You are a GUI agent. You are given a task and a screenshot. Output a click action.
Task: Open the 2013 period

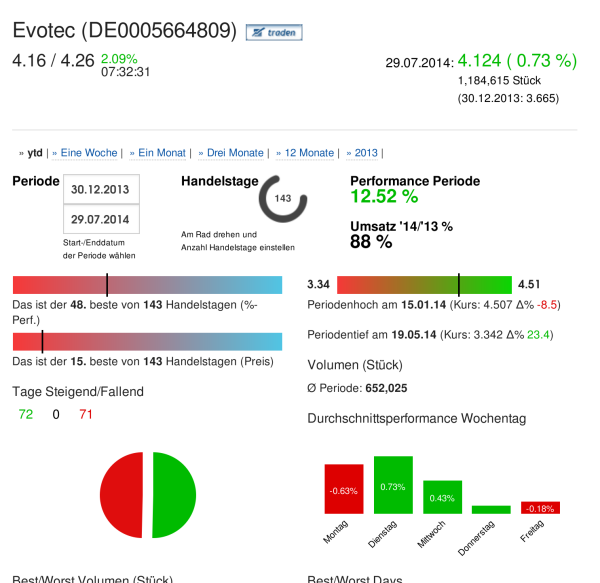[365, 153]
